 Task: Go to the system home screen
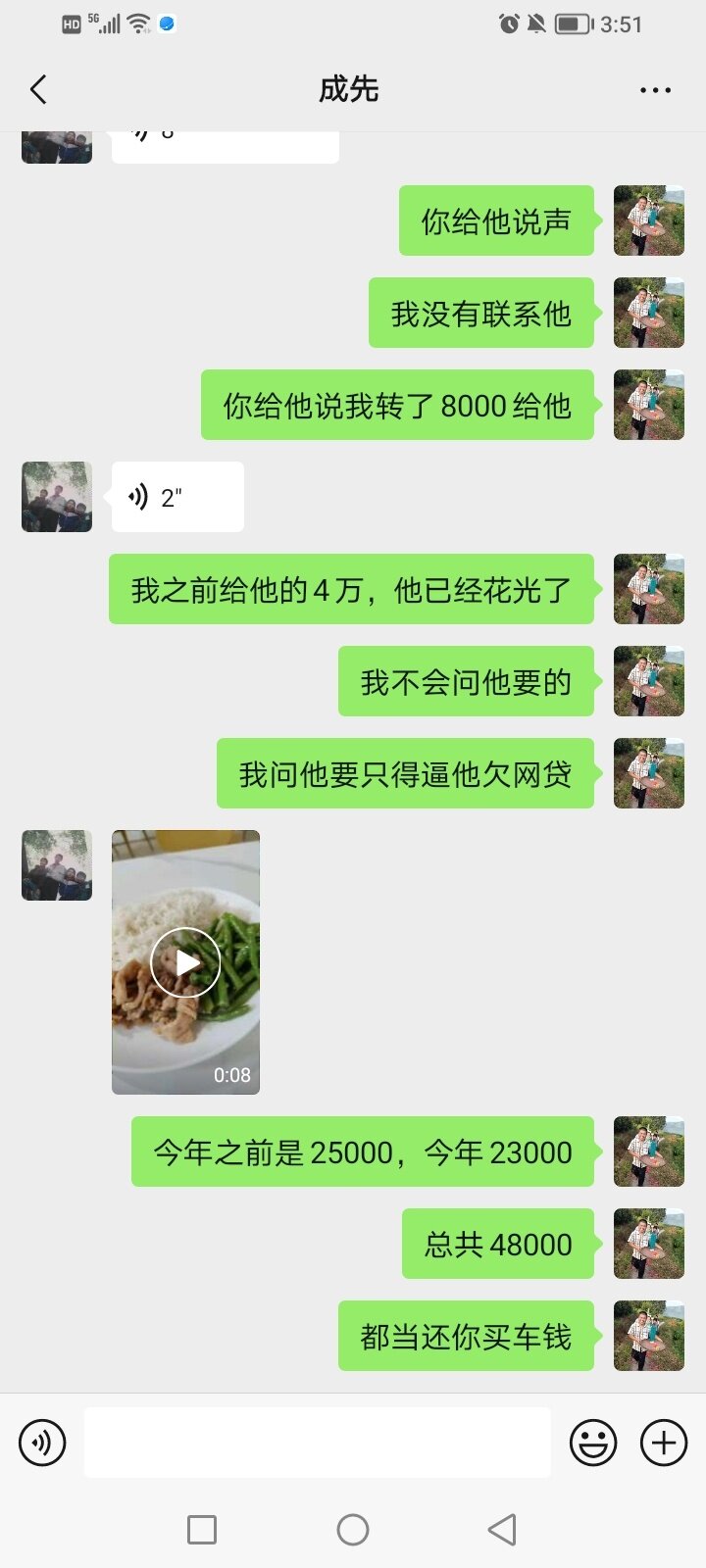tap(353, 1529)
